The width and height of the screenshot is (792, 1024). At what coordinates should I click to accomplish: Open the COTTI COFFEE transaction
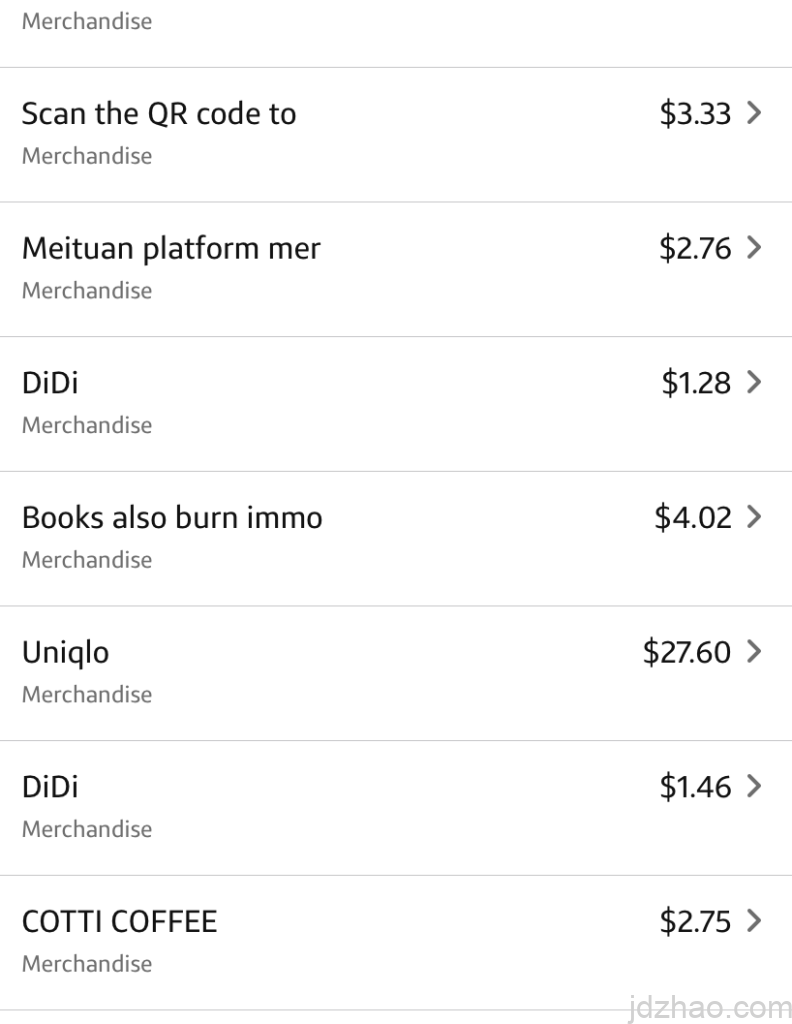(x=396, y=941)
